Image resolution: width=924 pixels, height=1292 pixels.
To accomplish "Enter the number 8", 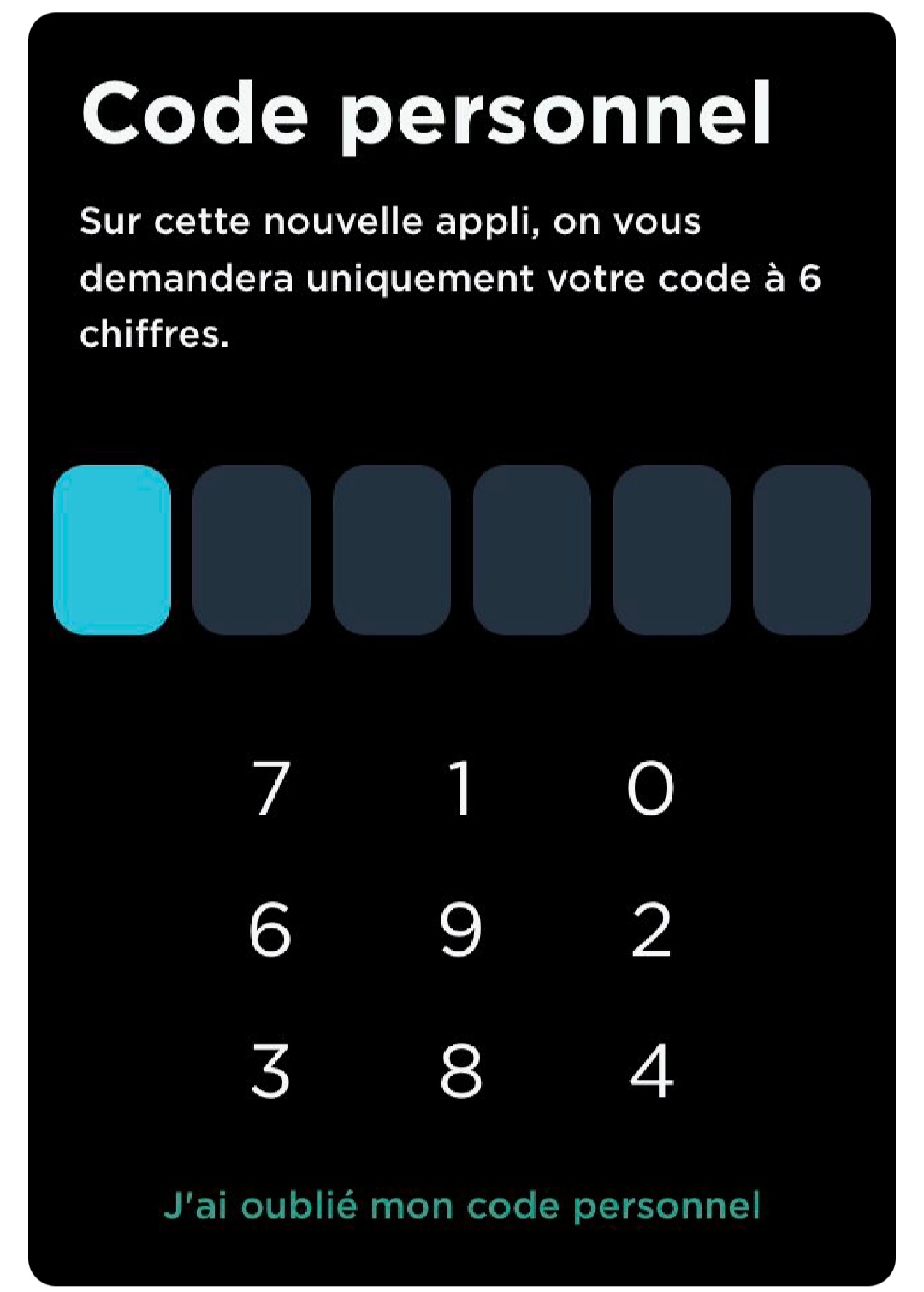I will [x=461, y=1070].
